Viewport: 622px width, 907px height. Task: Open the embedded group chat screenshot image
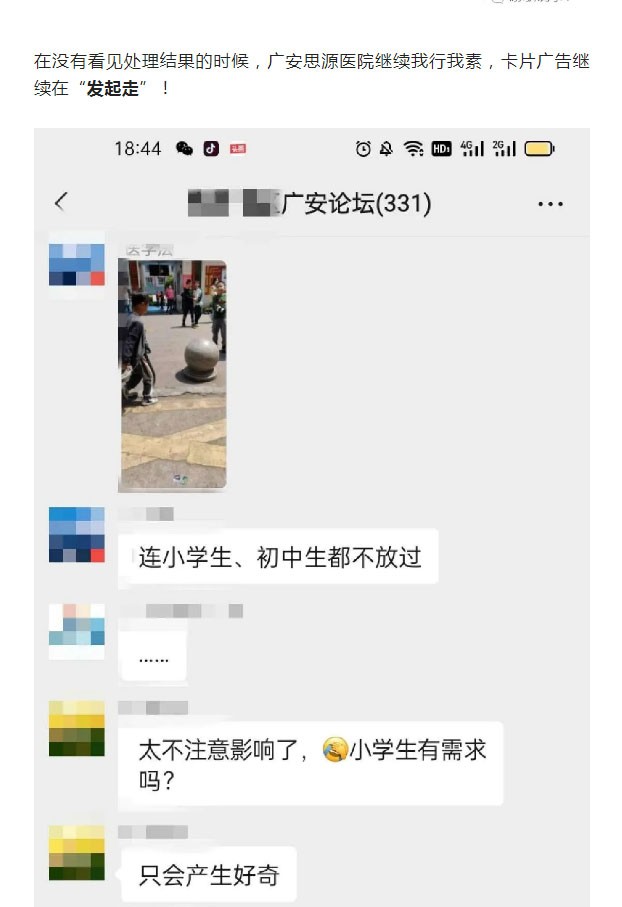point(311,517)
